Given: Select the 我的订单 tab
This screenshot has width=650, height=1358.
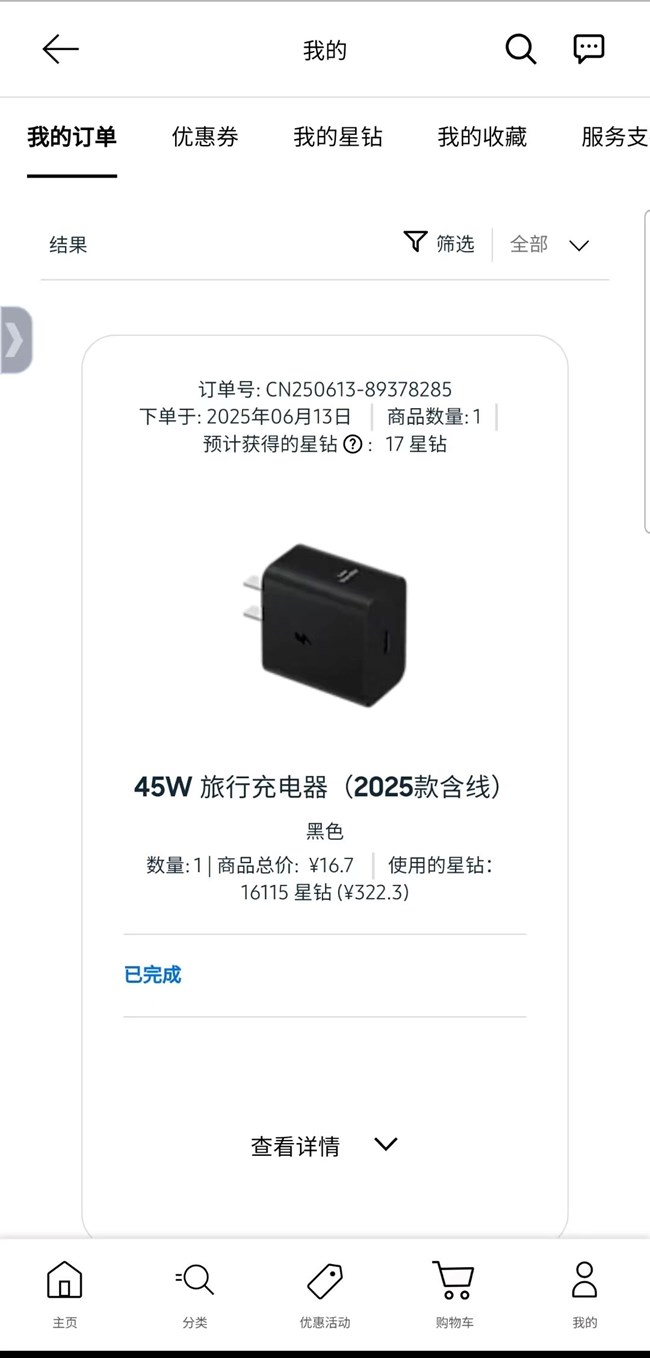Looking at the screenshot, I should (x=72, y=137).
